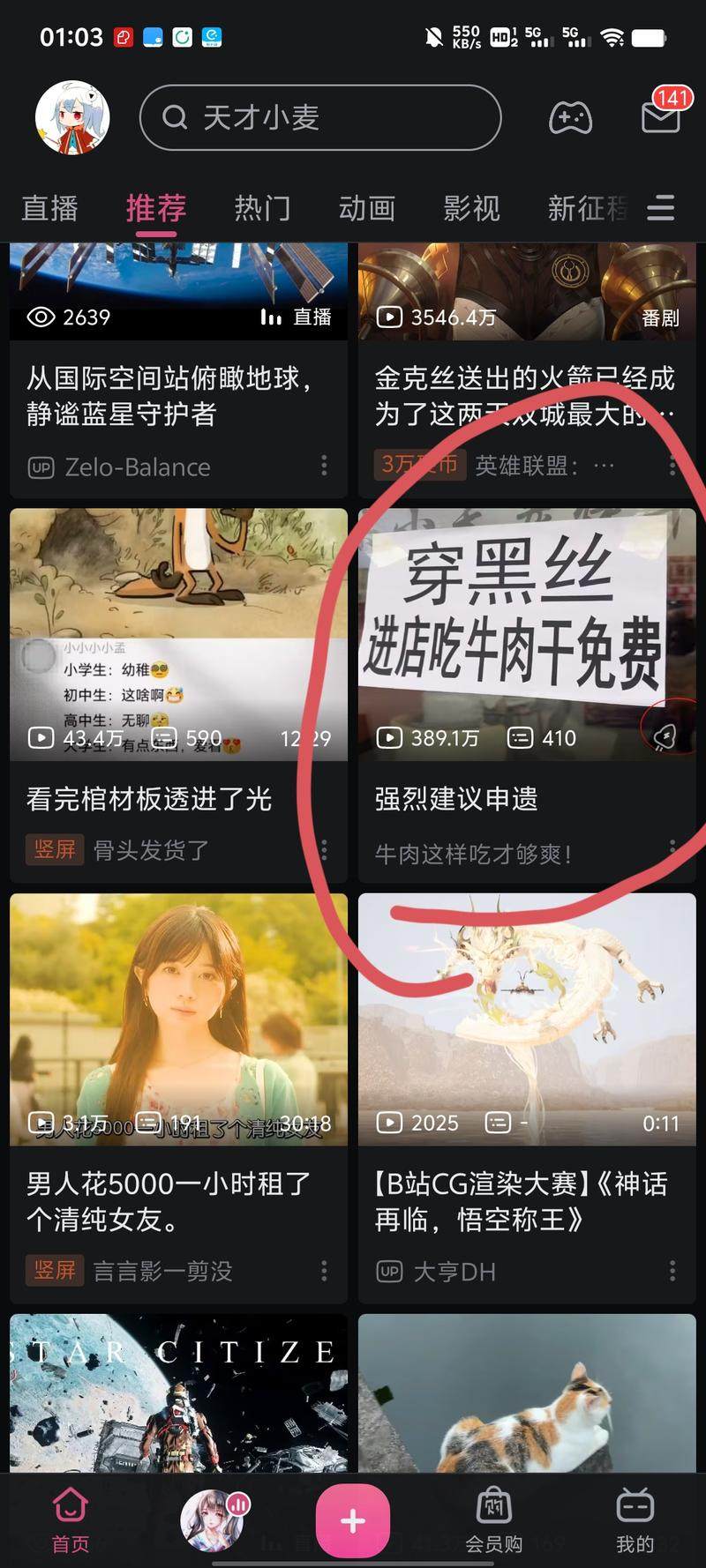Image resolution: width=706 pixels, height=1568 pixels.
Task: Tap the search box showing 天才小麦
Action: (x=320, y=117)
